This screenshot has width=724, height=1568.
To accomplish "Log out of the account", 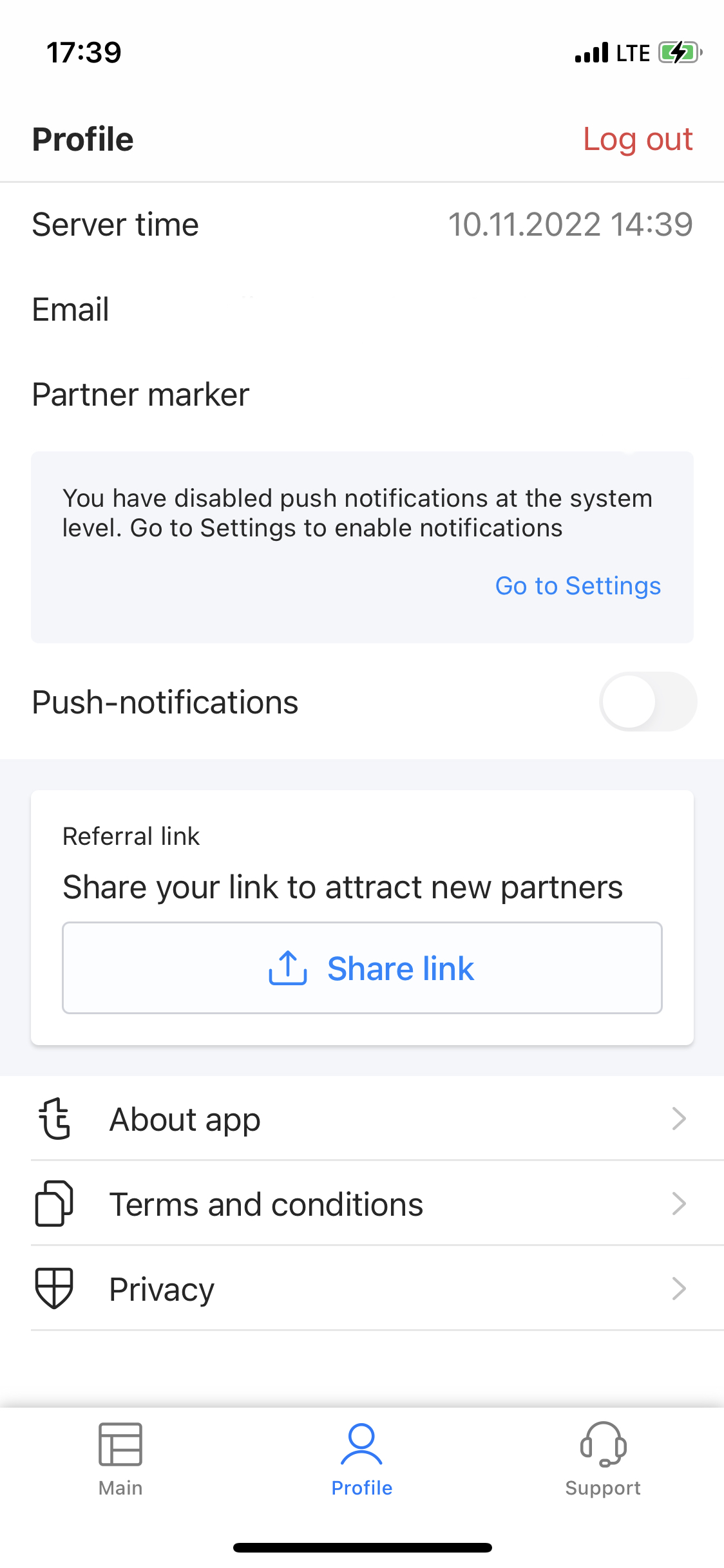I will tap(637, 140).
